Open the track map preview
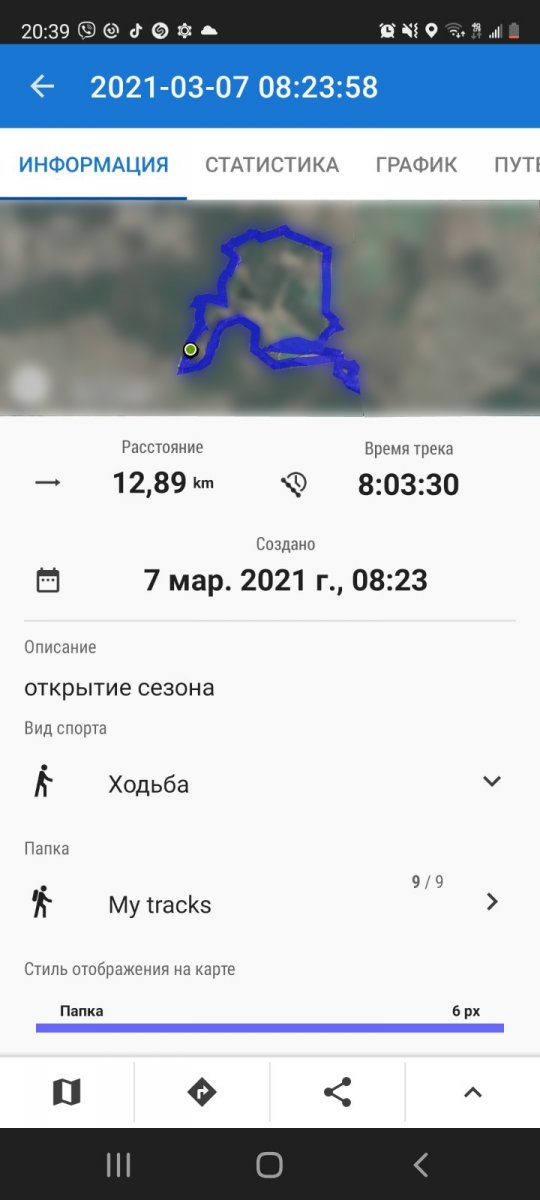 (270, 307)
